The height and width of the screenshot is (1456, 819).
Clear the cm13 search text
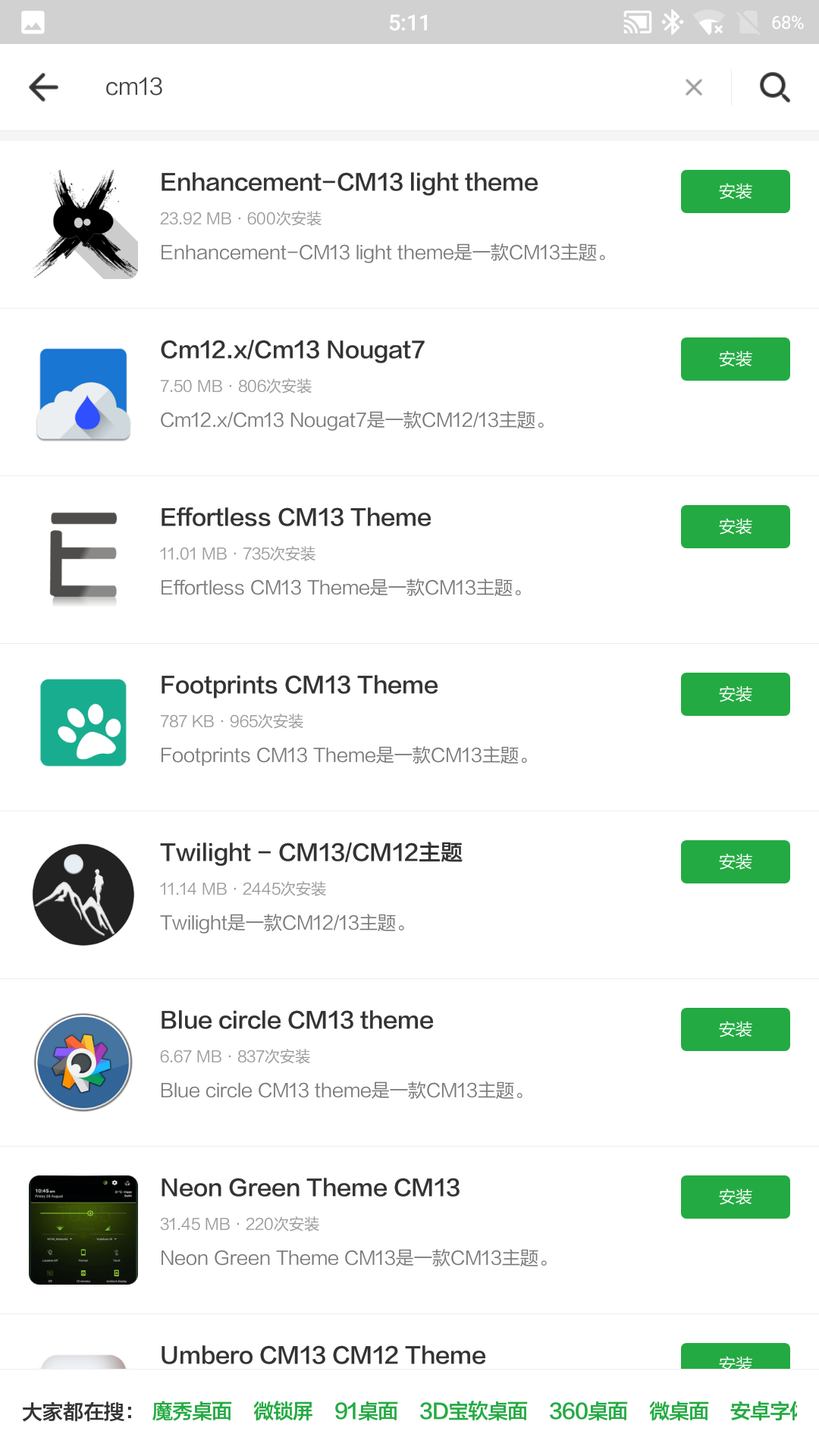click(x=693, y=87)
